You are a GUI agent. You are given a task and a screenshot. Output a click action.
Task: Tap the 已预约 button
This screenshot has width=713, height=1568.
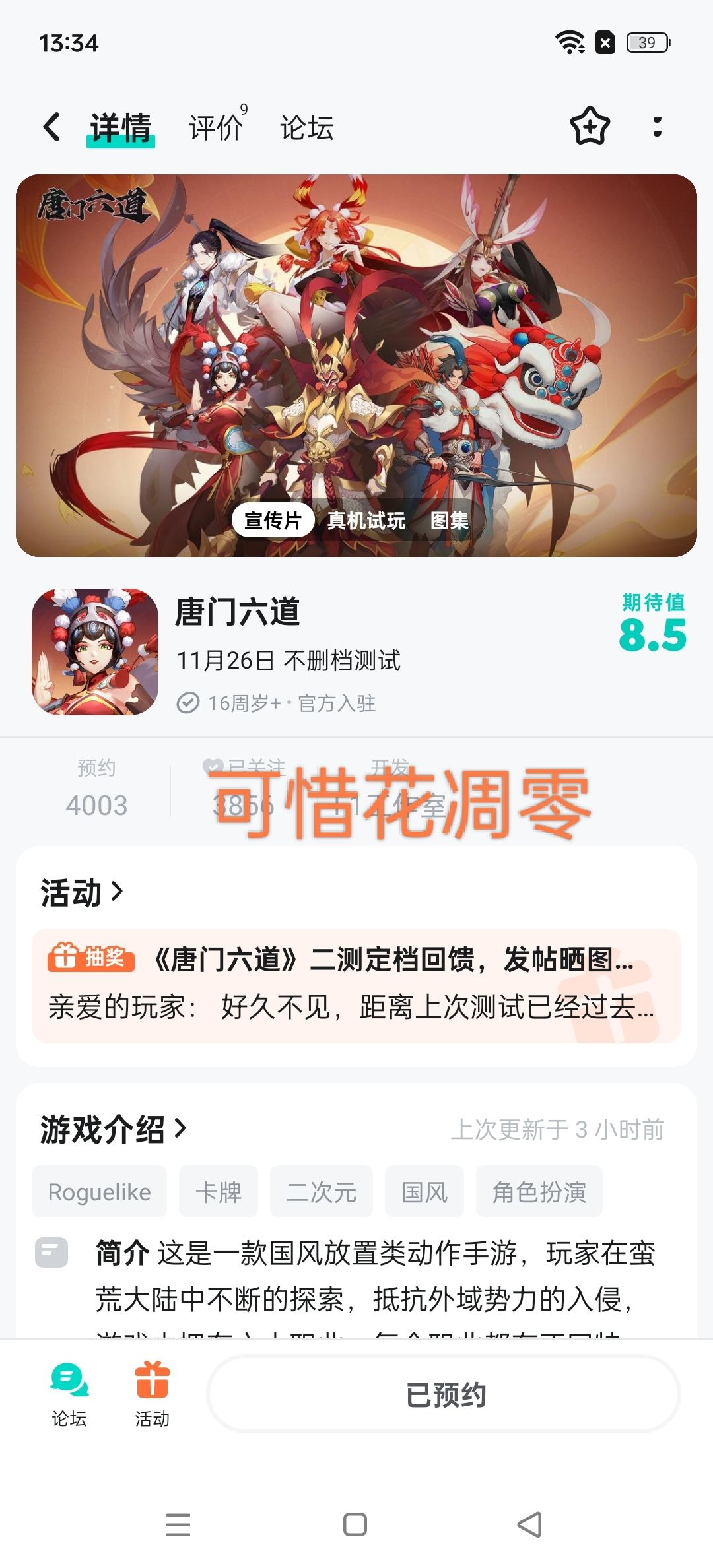(444, 1394)
